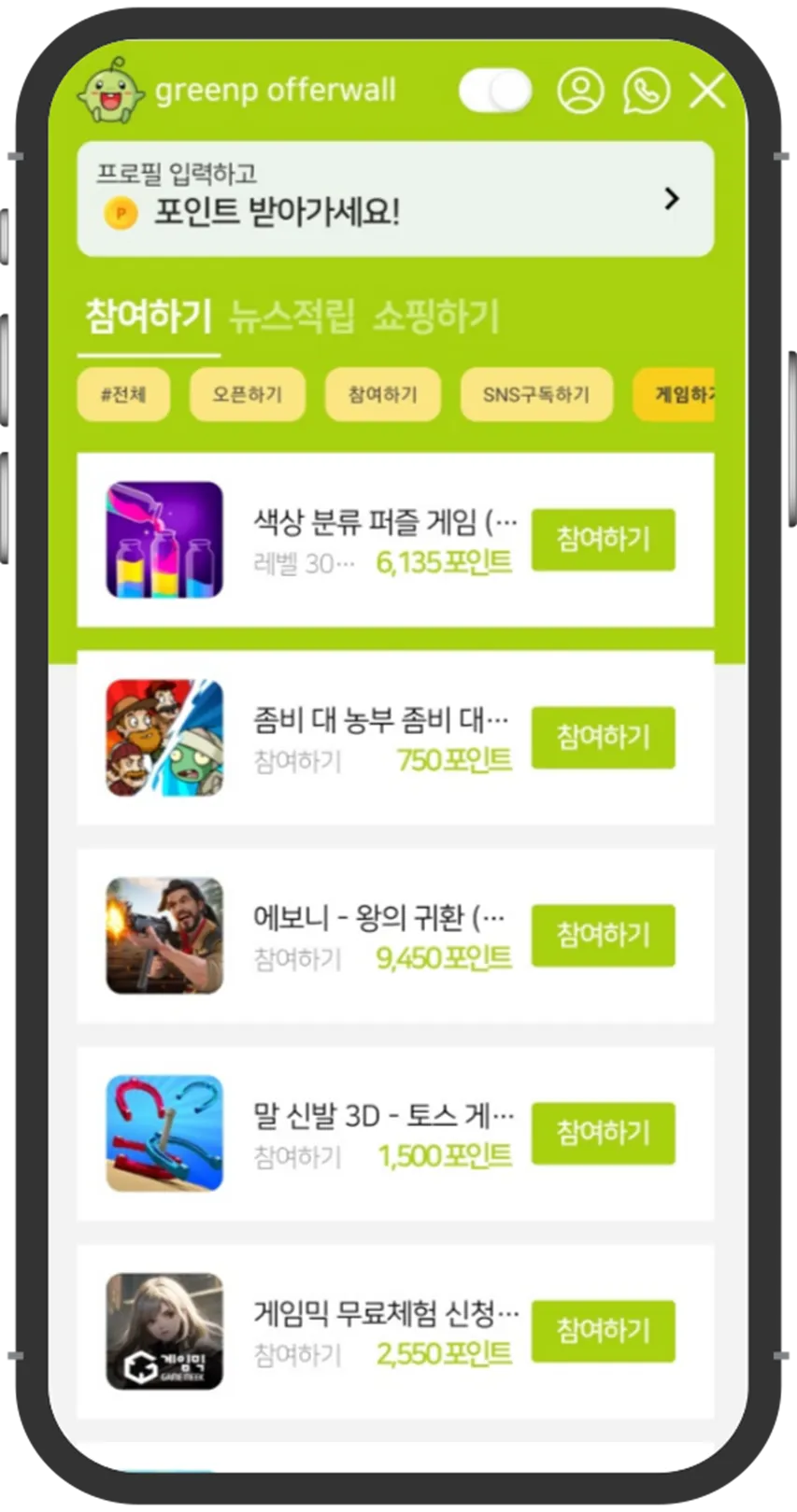Filter by the 오픈하기 chip
Screen dimensions: 797x1512
[247, 394]
